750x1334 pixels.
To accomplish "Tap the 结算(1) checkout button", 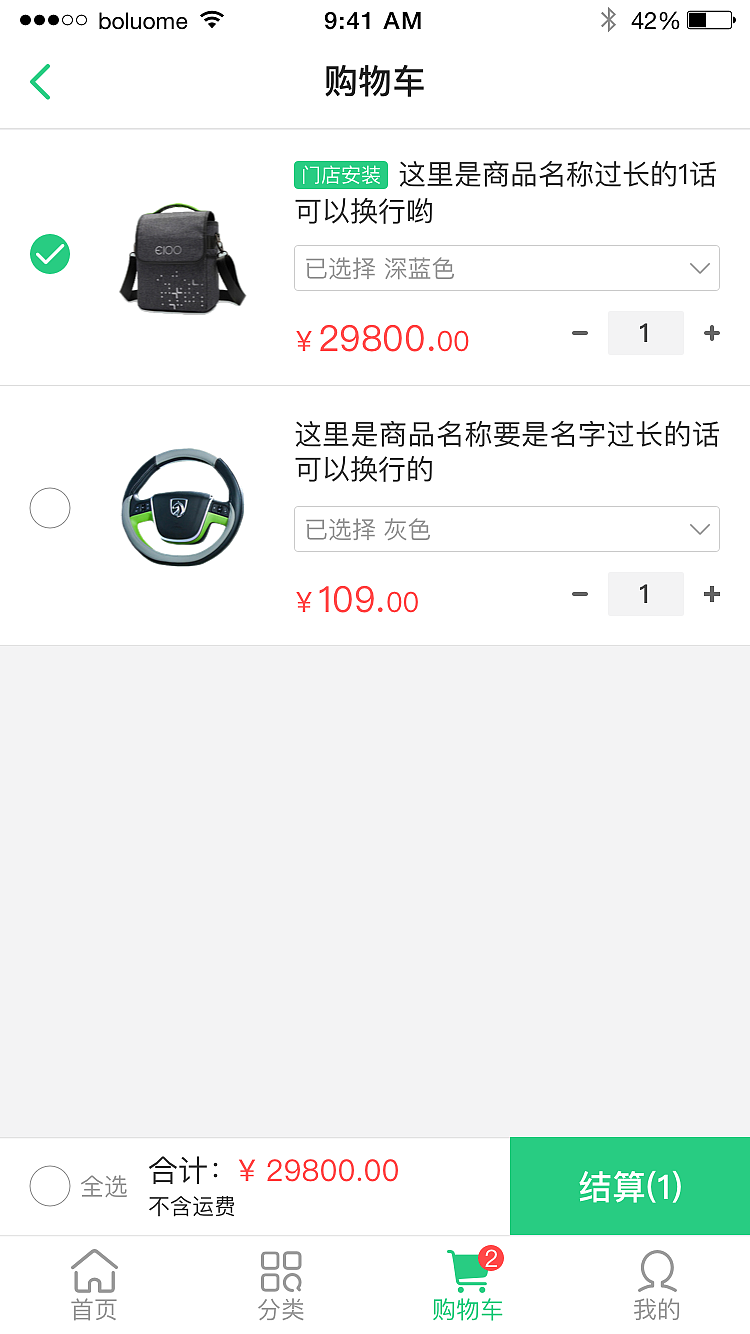I will pos(630,1186).
